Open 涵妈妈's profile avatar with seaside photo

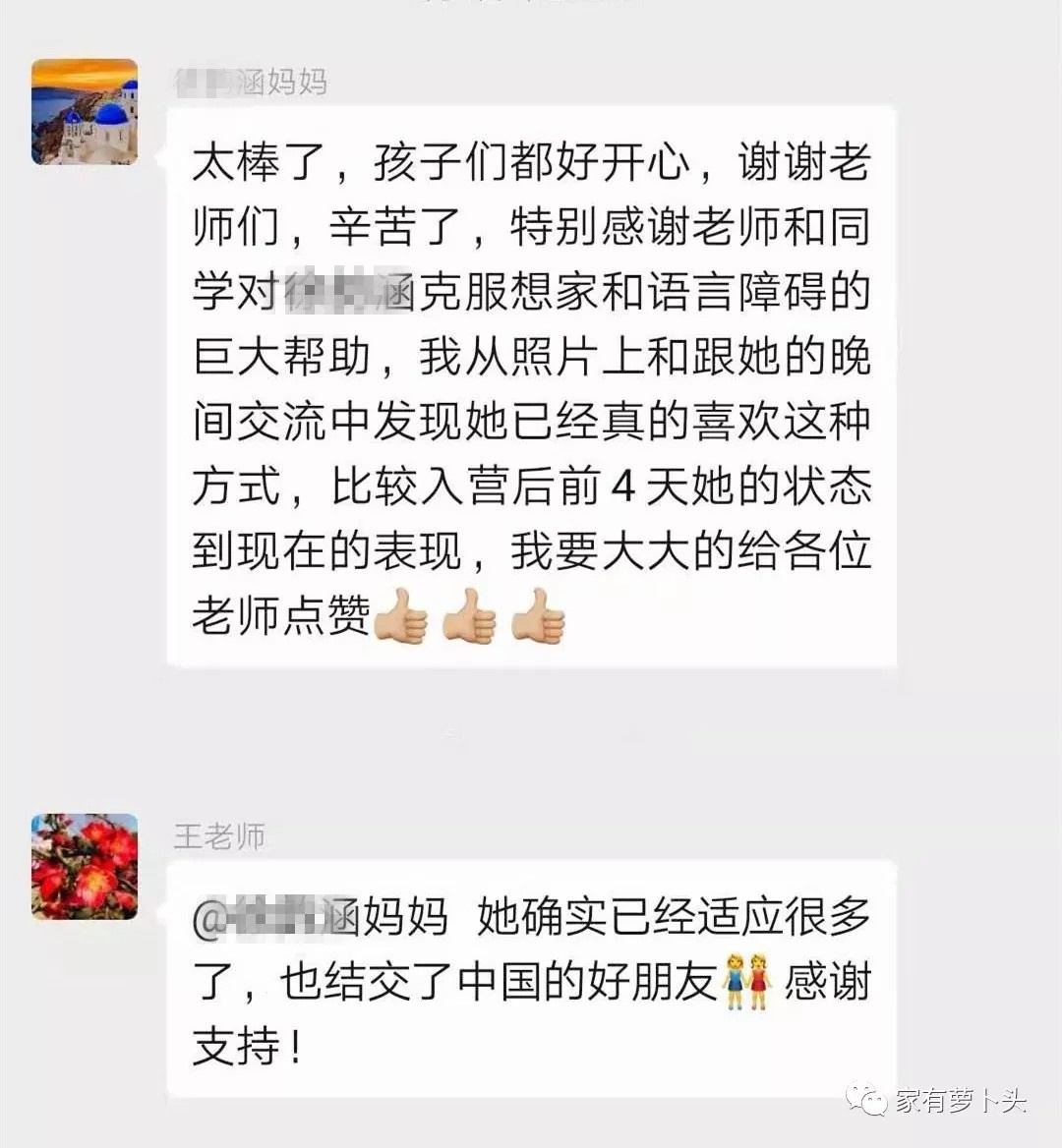pyautogui.click(x=85, y=112)
